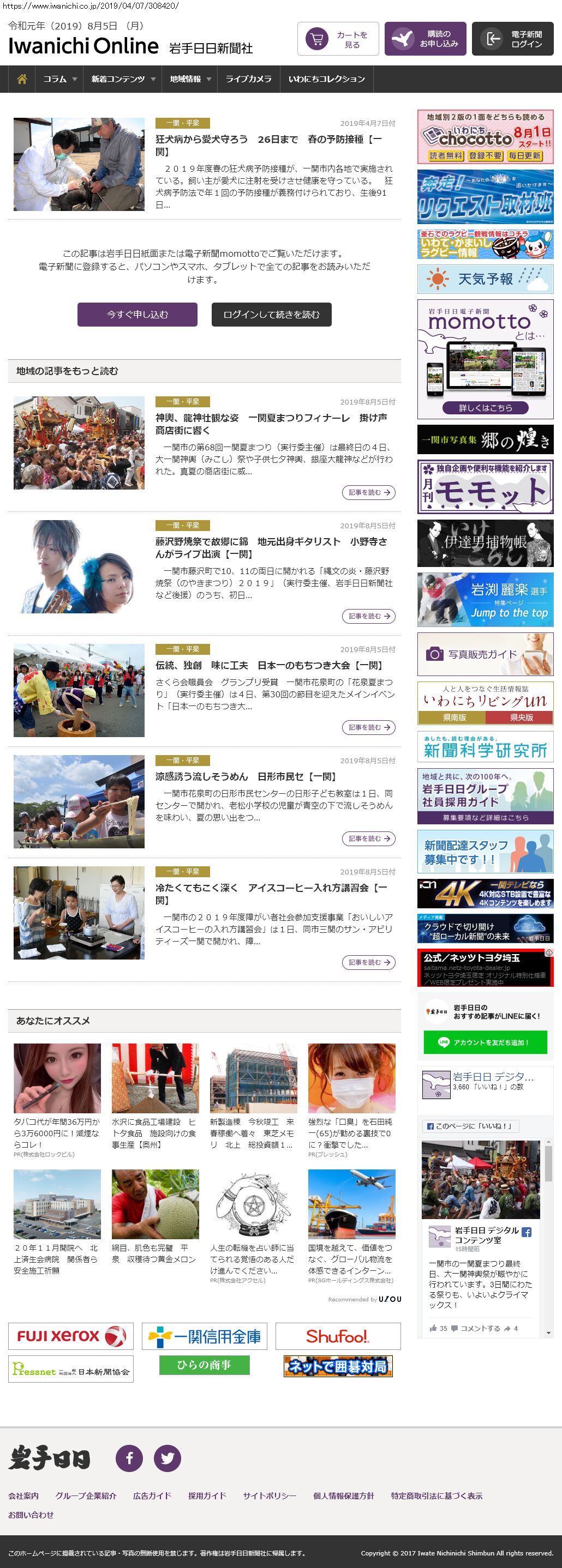The width and height of the screenshot is (562, 1568).
Task: Open いわにちコレクション
Action: pos(326,79)
